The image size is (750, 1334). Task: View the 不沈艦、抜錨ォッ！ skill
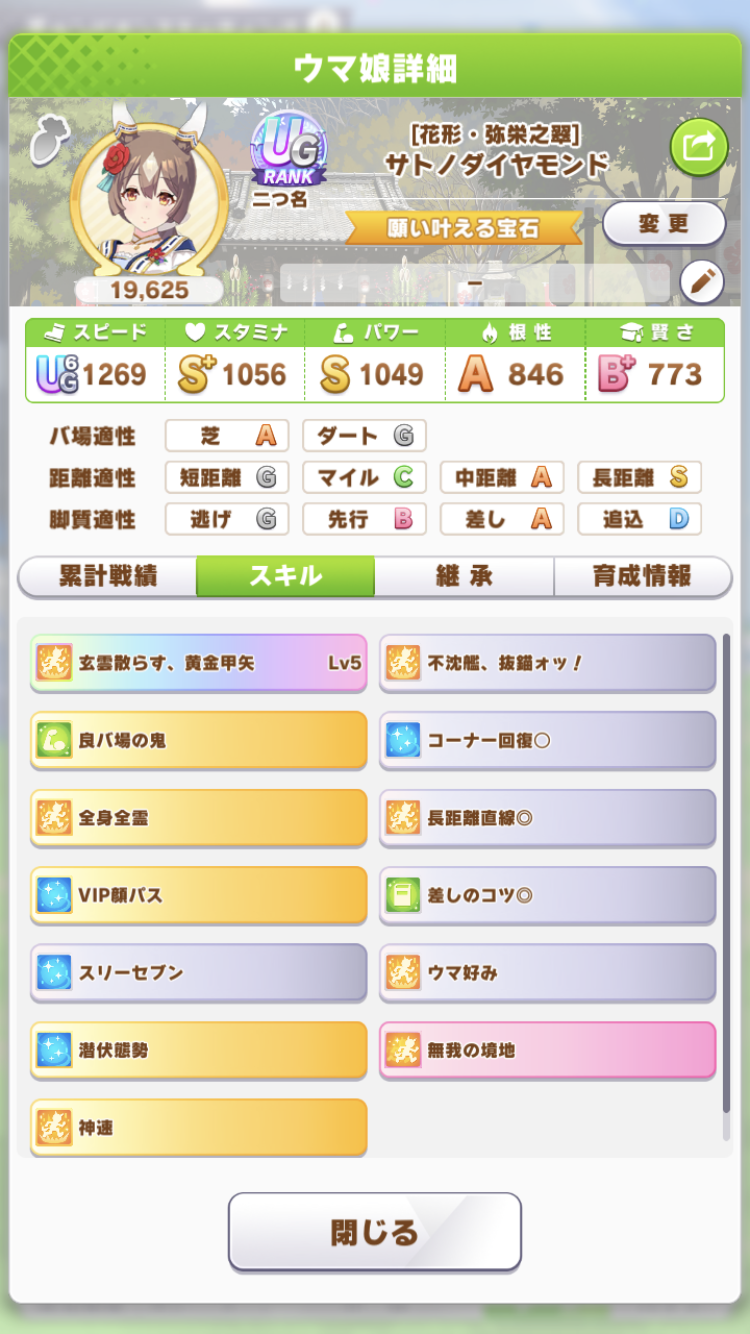click(x=547, y=663)
